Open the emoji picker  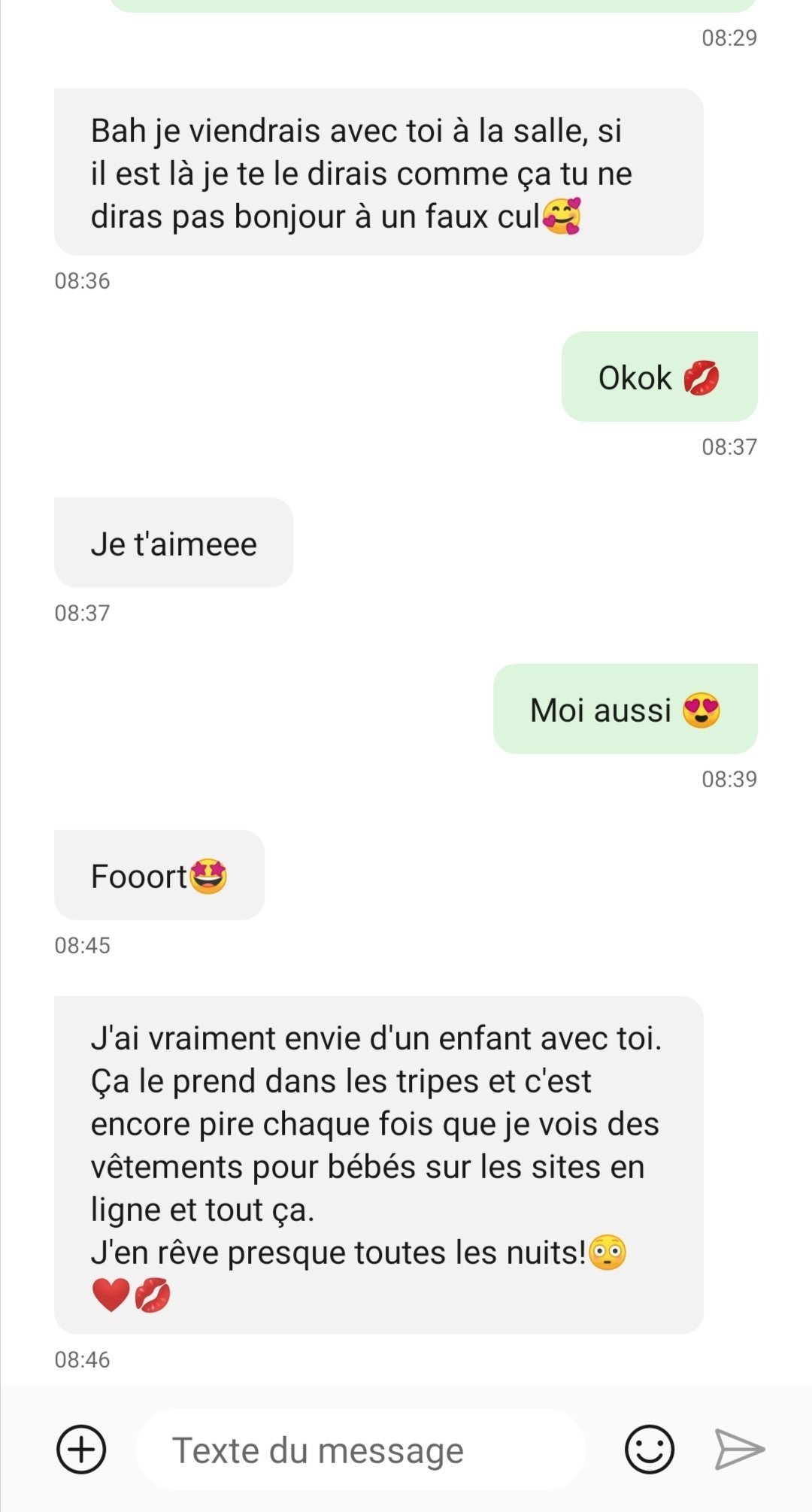click(650, 1449)
